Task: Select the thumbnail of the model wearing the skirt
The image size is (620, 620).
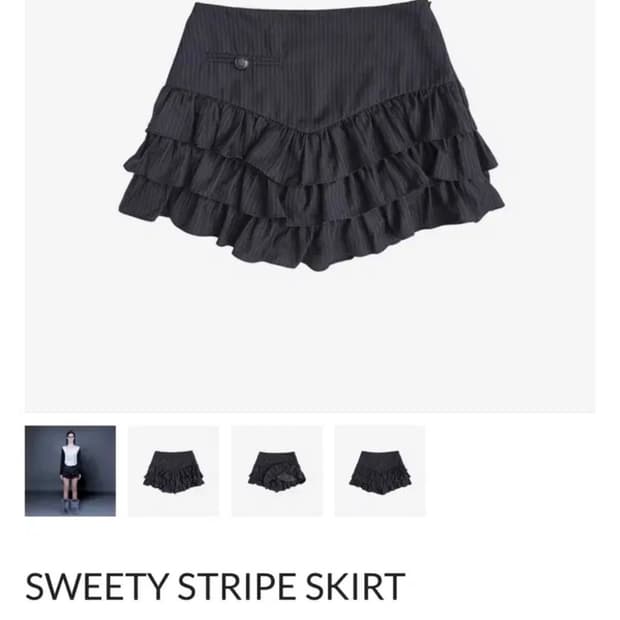Action: [70, 471]
